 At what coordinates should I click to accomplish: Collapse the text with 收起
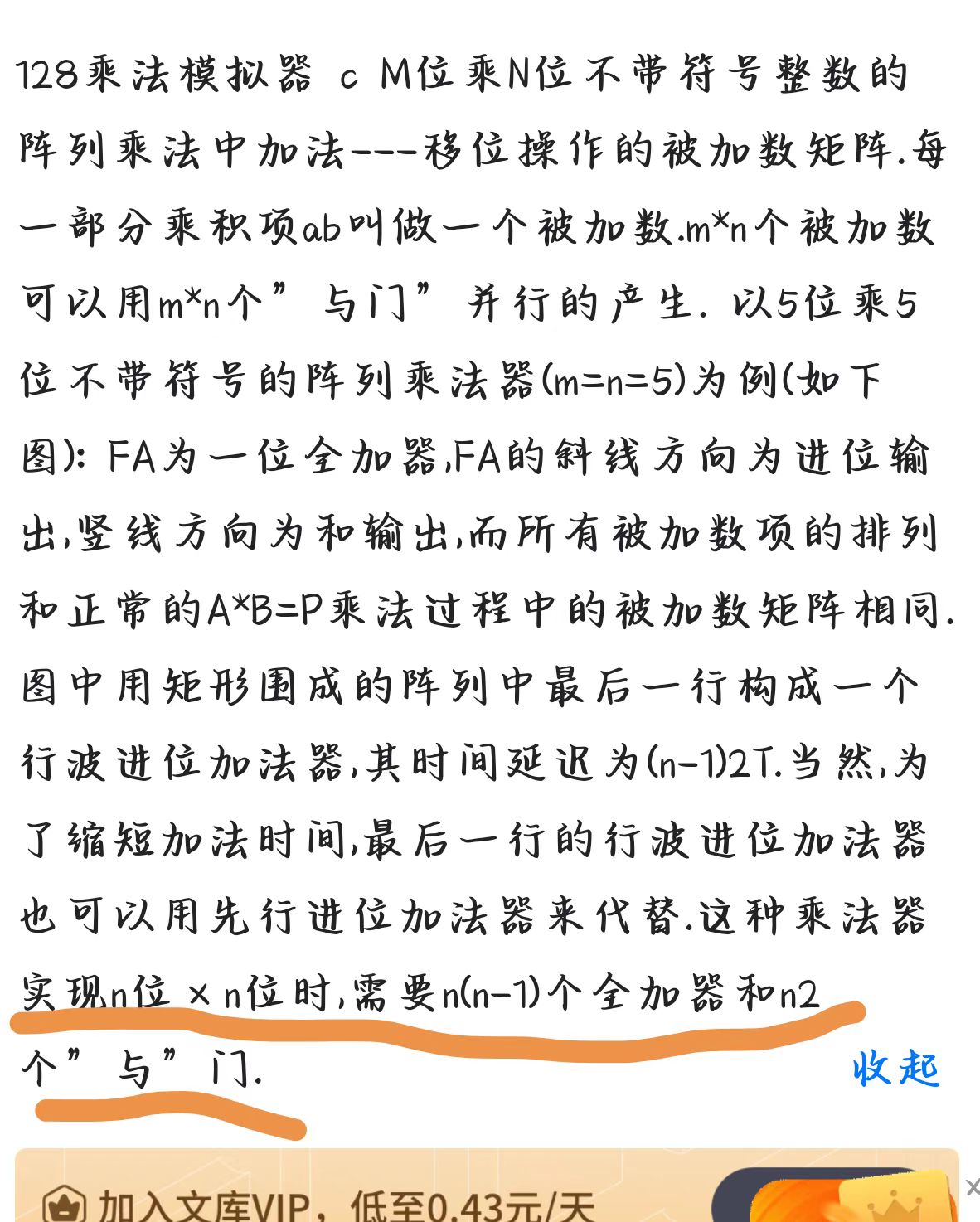click(x=895, y=1068)
